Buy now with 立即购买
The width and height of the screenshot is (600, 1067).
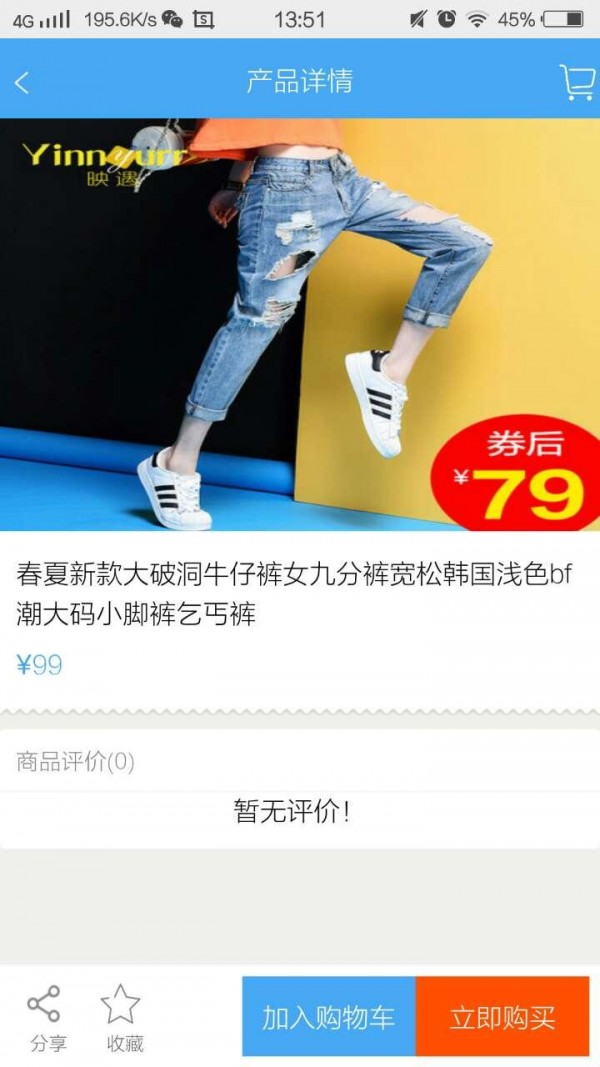(x=502, y=1017)
